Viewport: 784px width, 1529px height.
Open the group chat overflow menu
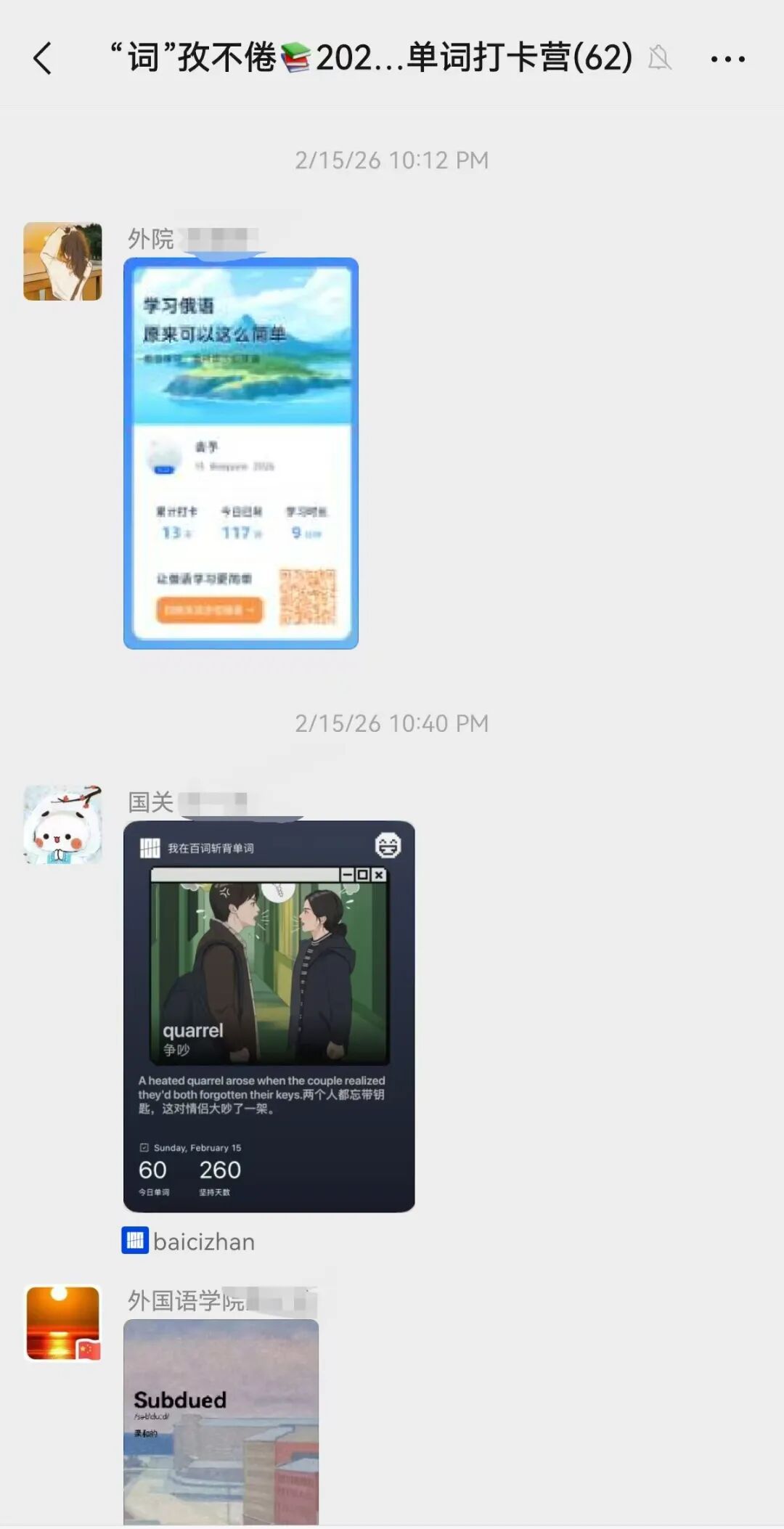[727, 59]
